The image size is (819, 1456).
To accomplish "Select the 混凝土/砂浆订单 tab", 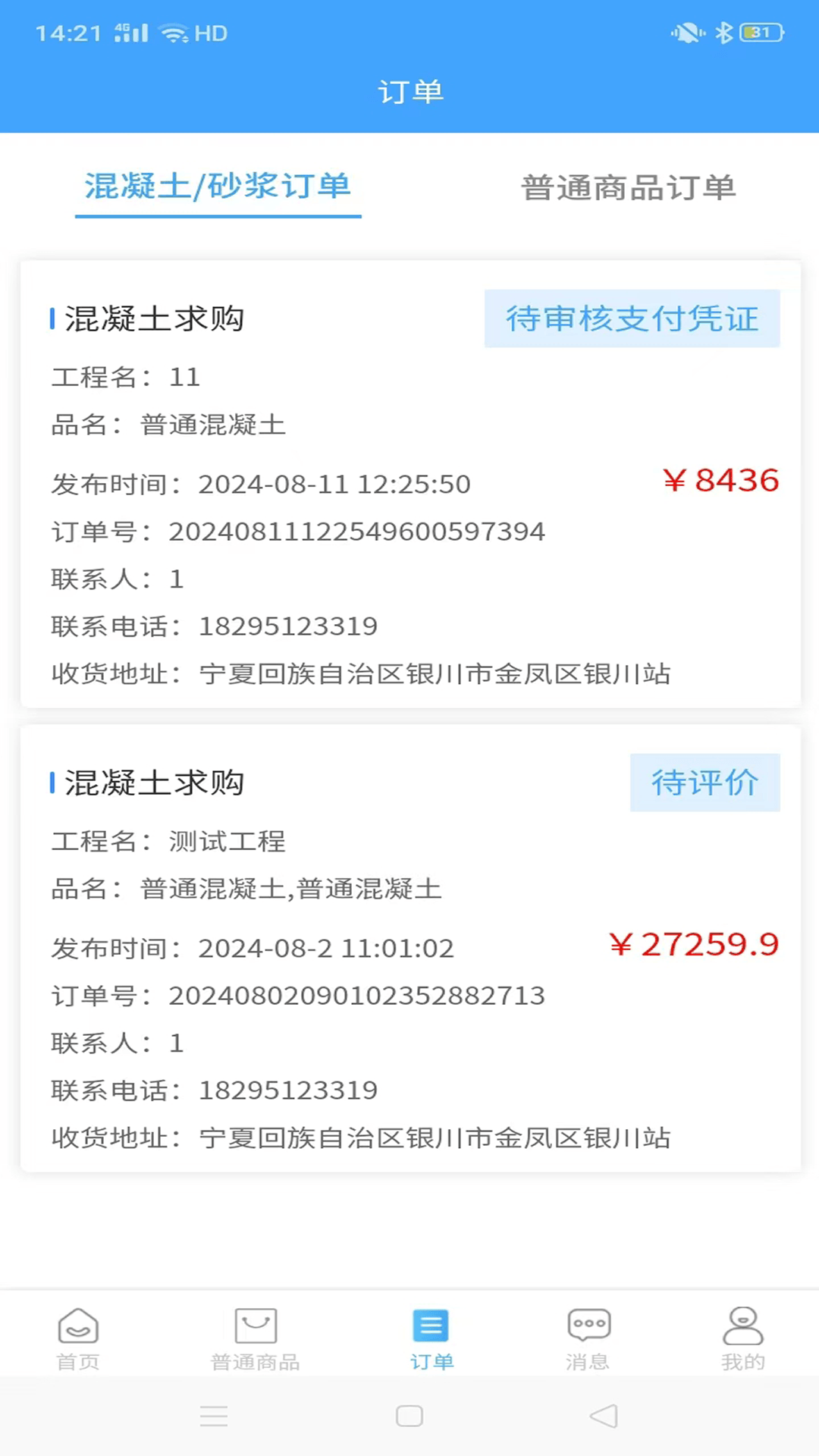I will [x=218, y=188].
